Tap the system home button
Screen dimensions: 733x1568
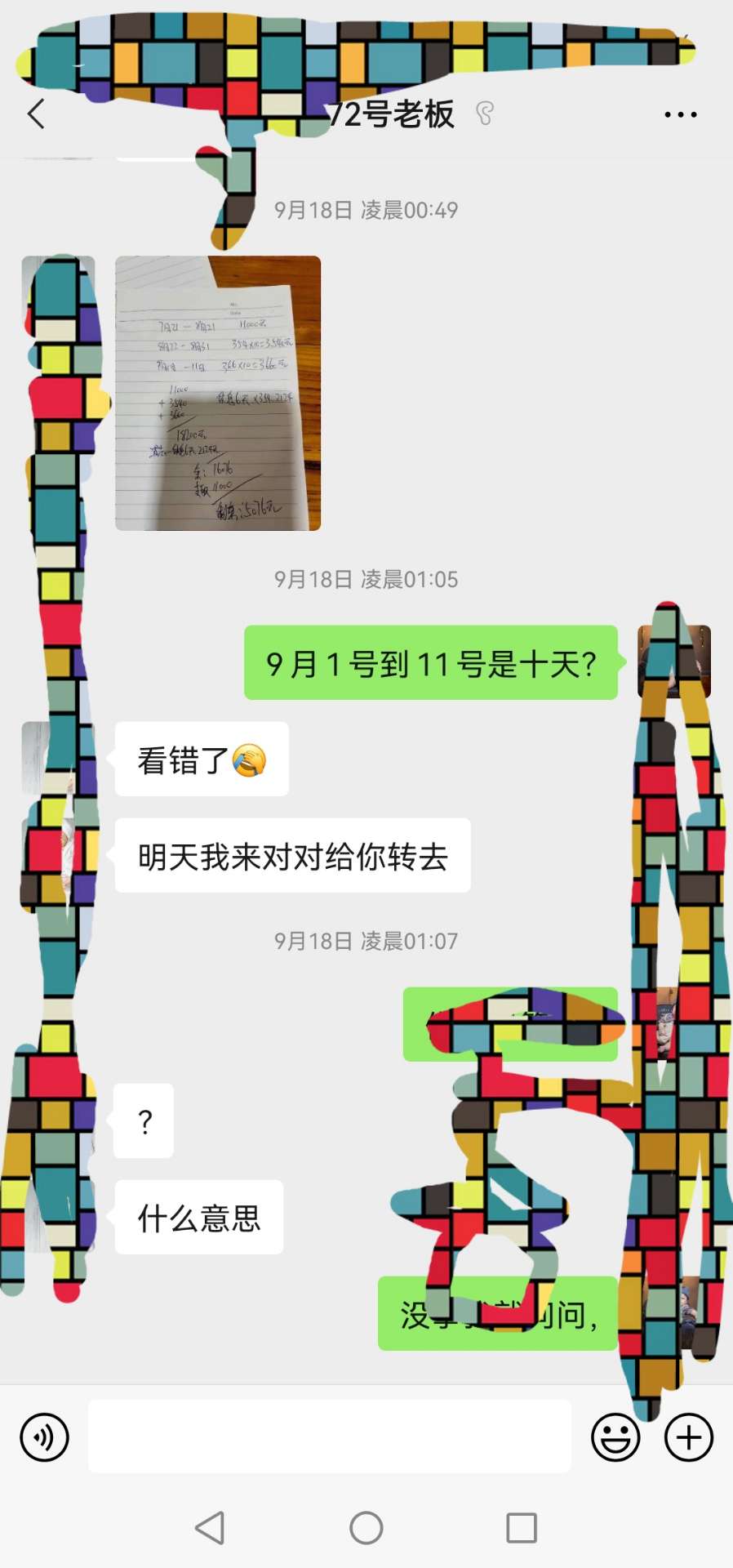(x=366, y=1528)
